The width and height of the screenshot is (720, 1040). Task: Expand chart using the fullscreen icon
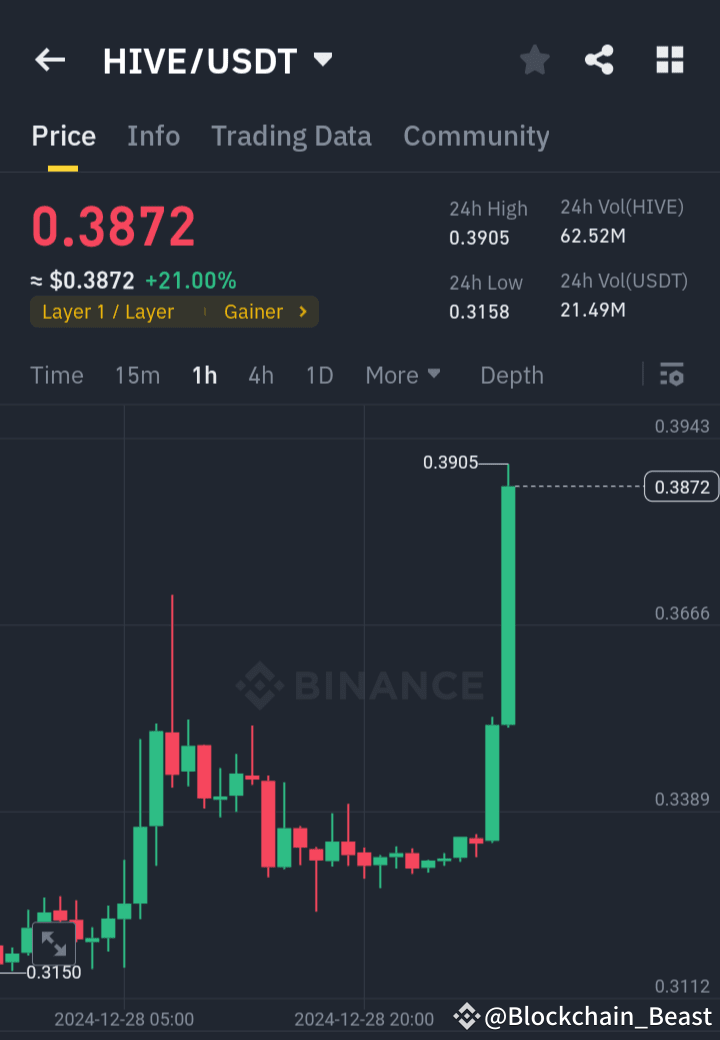pos(53,943)
